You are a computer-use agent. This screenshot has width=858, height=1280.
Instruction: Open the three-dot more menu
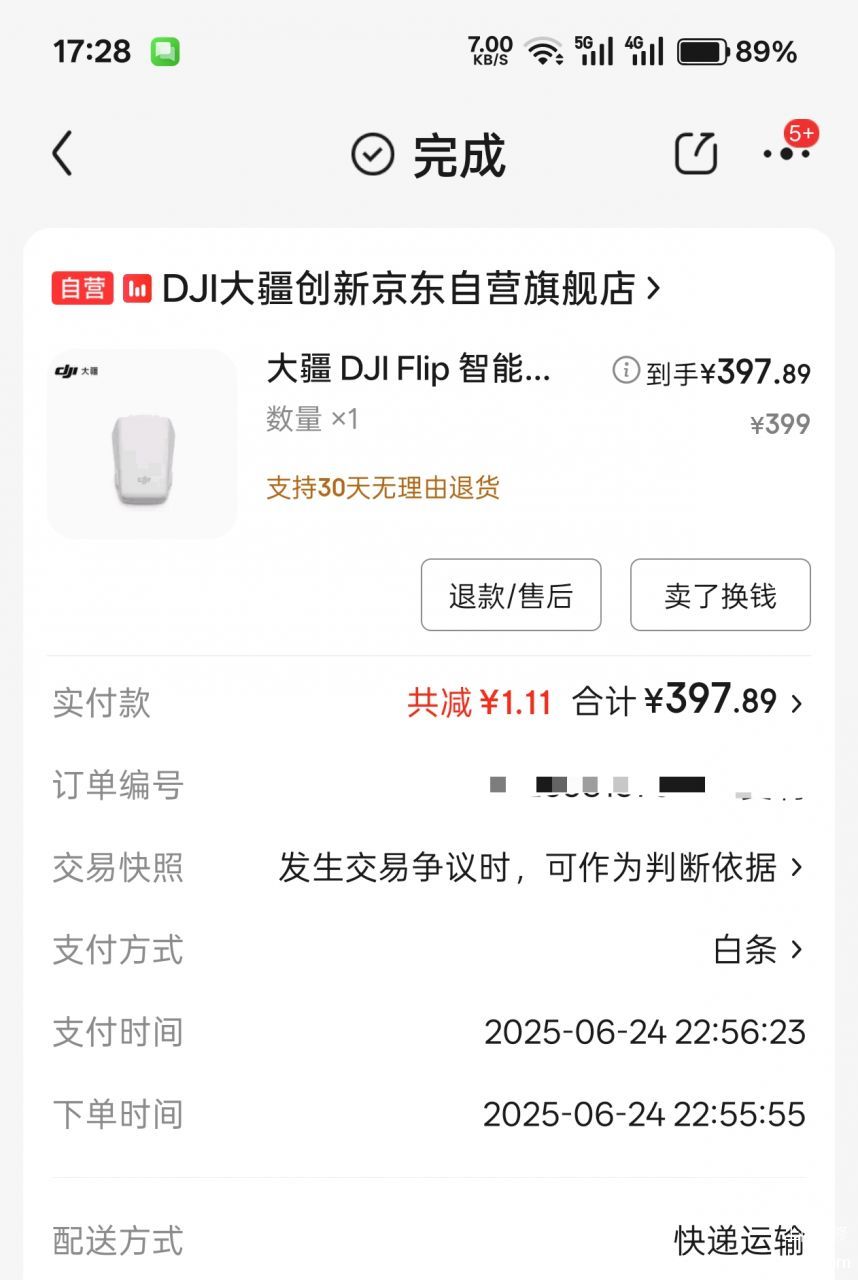coord(786,154)
